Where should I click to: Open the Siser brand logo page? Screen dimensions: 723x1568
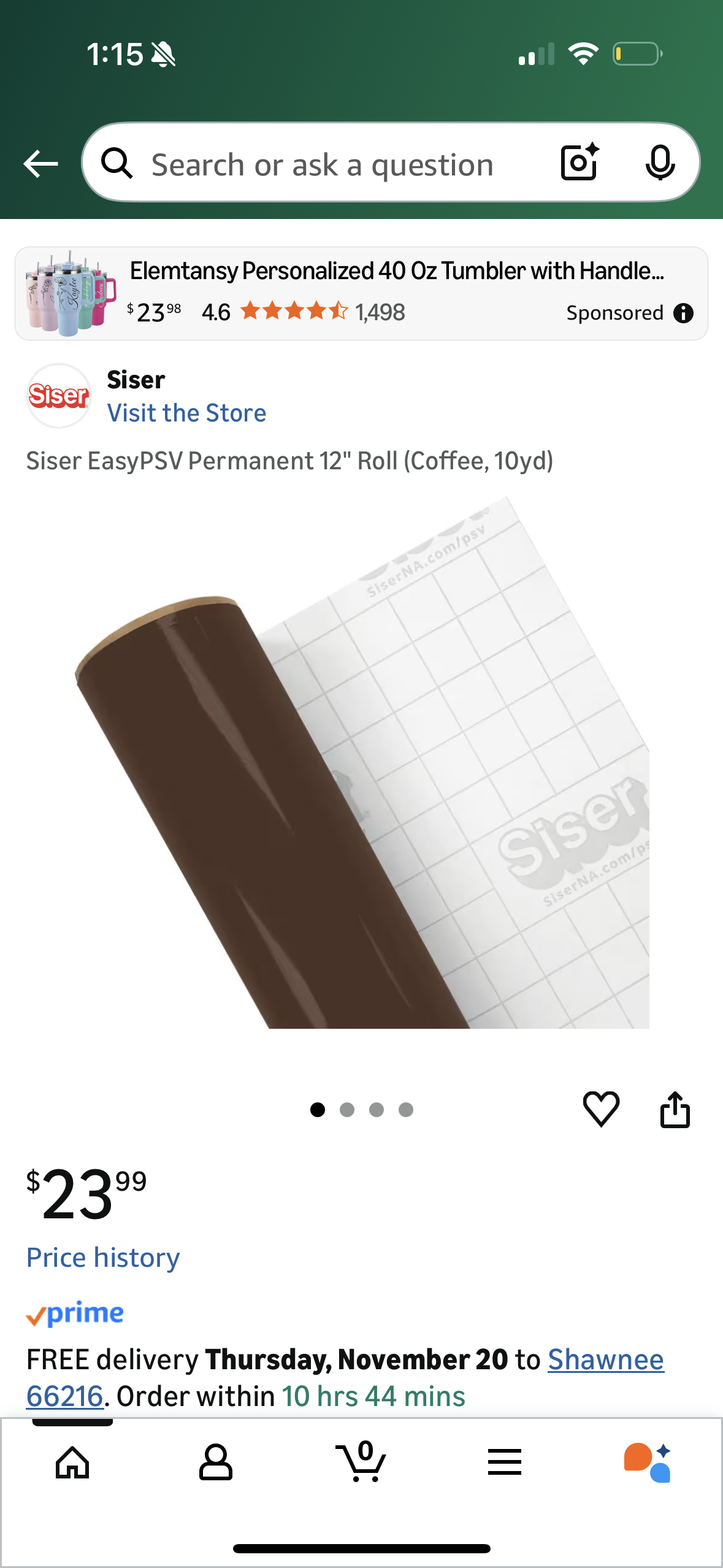[x=58, y=396]
